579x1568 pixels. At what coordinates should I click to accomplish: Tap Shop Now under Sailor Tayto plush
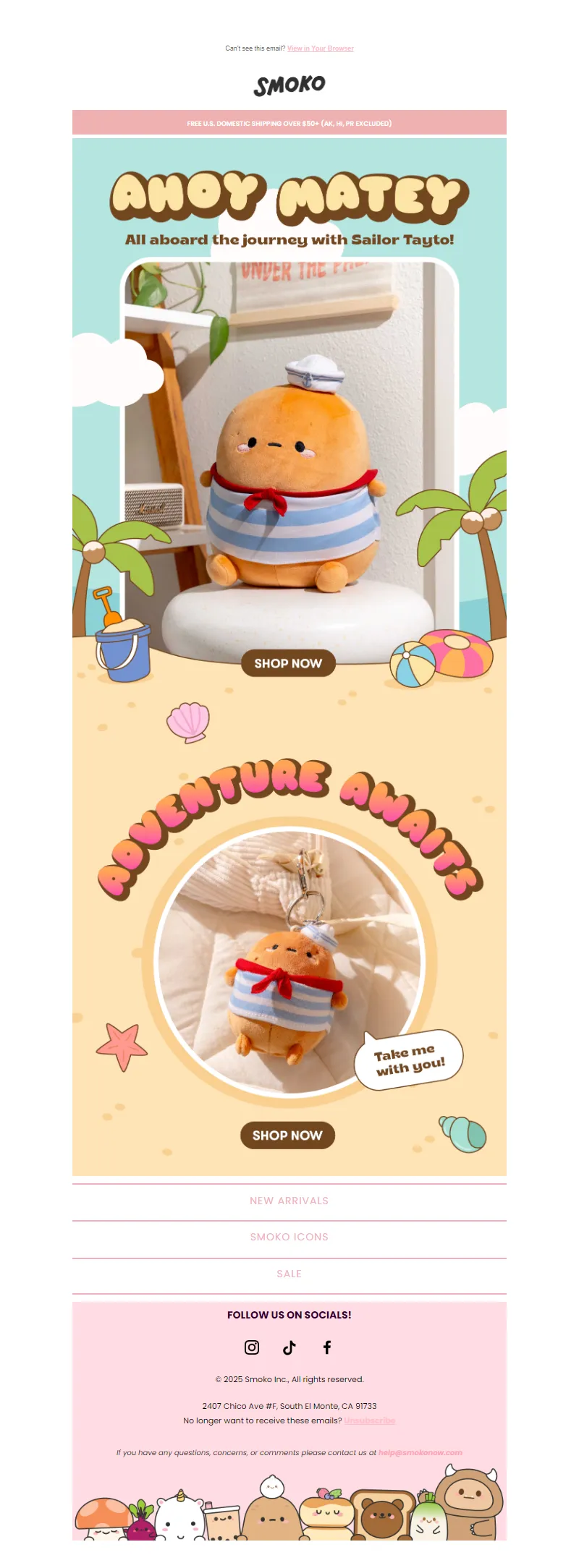click(x=288, y=663)
